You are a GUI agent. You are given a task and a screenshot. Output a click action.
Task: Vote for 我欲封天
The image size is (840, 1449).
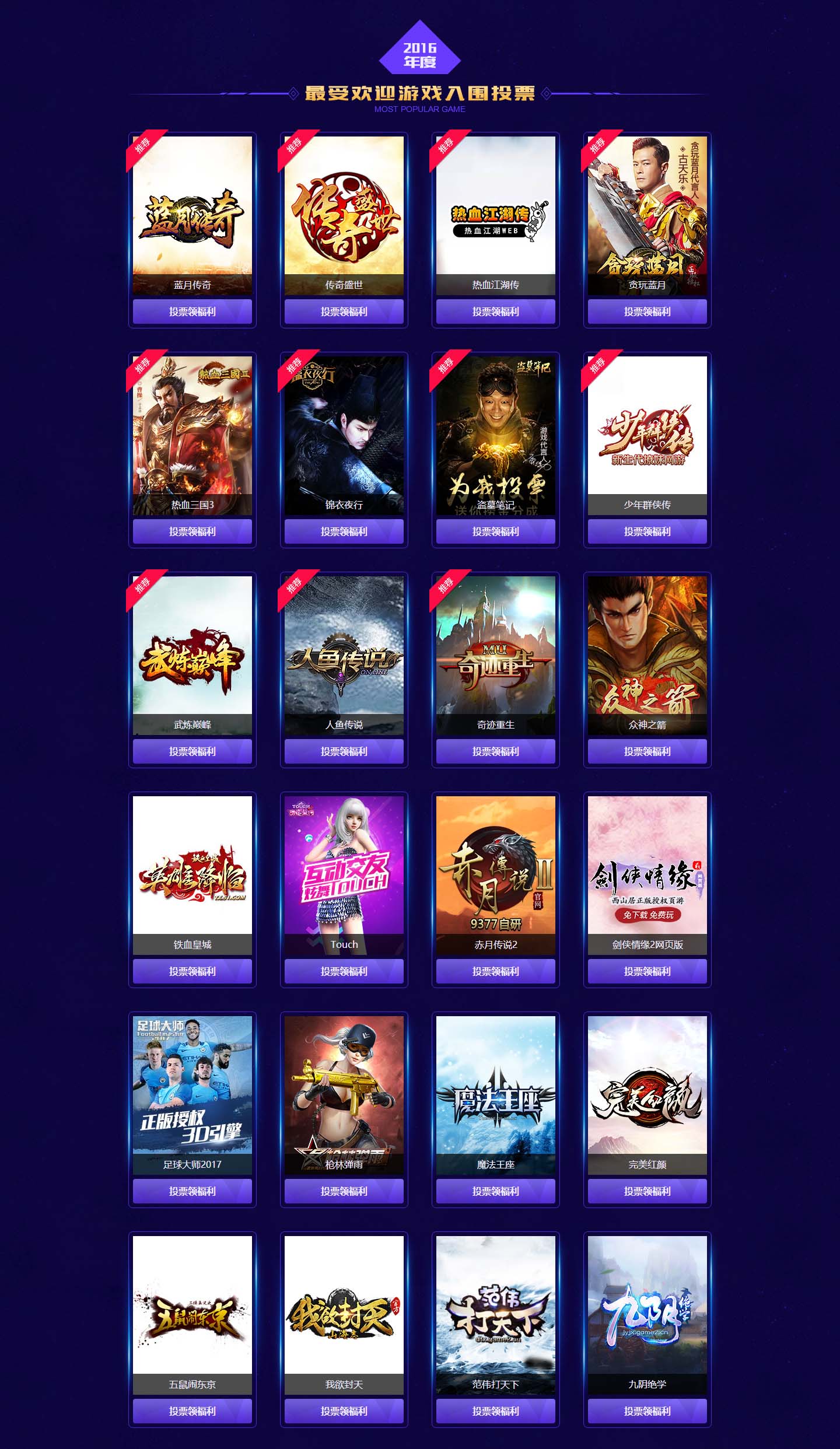(x=344, y=1411)
